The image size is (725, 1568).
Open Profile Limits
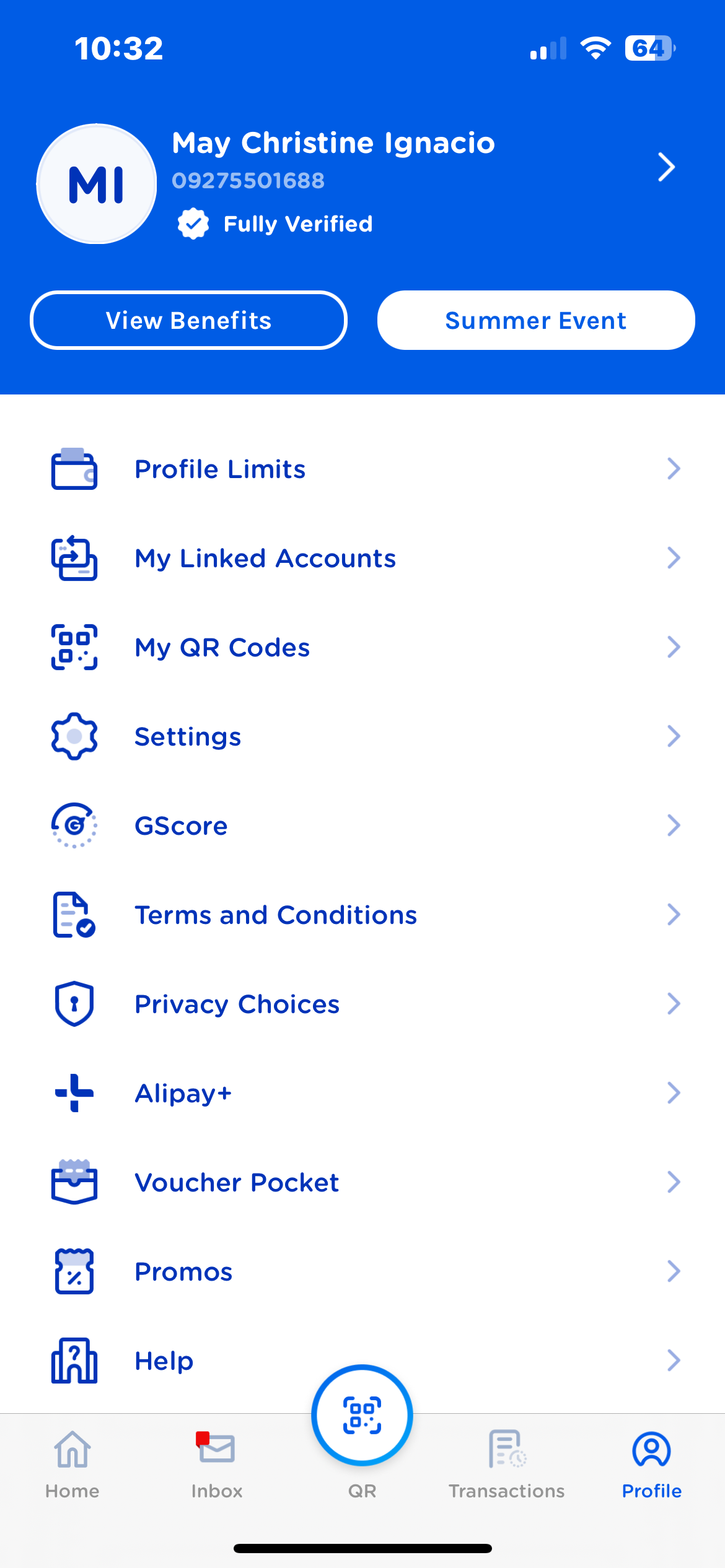[362, 469]
